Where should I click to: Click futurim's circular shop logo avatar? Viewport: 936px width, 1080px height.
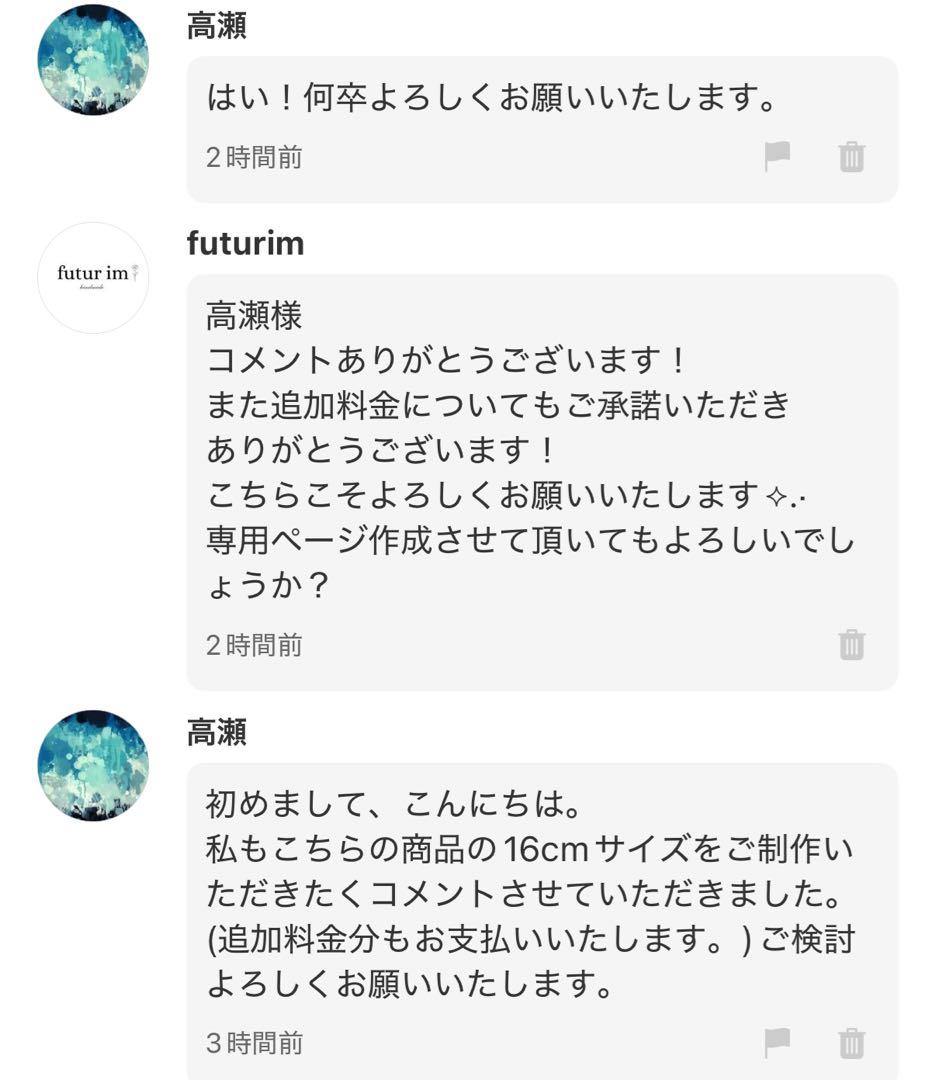[x=95, y=277]
